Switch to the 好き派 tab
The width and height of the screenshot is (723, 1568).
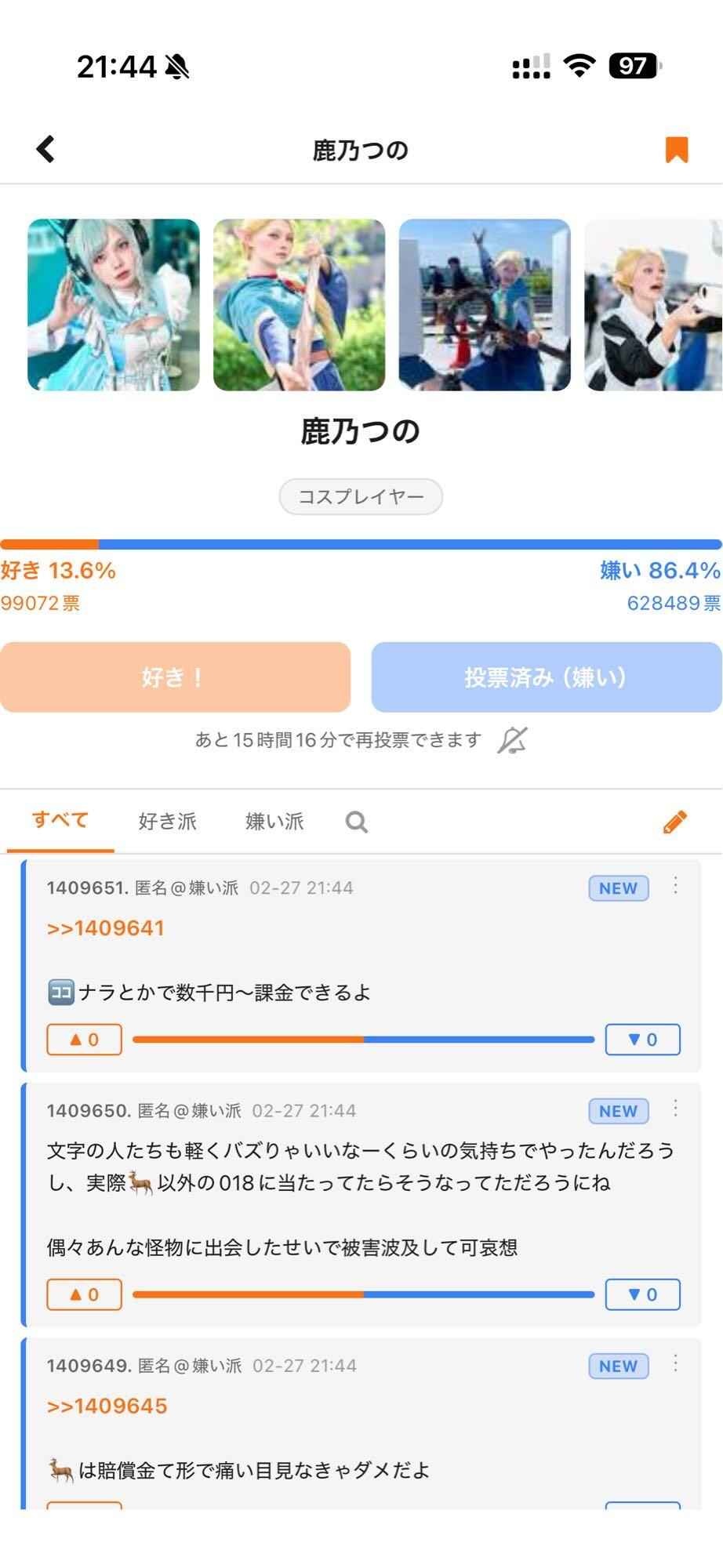[167, 822]
